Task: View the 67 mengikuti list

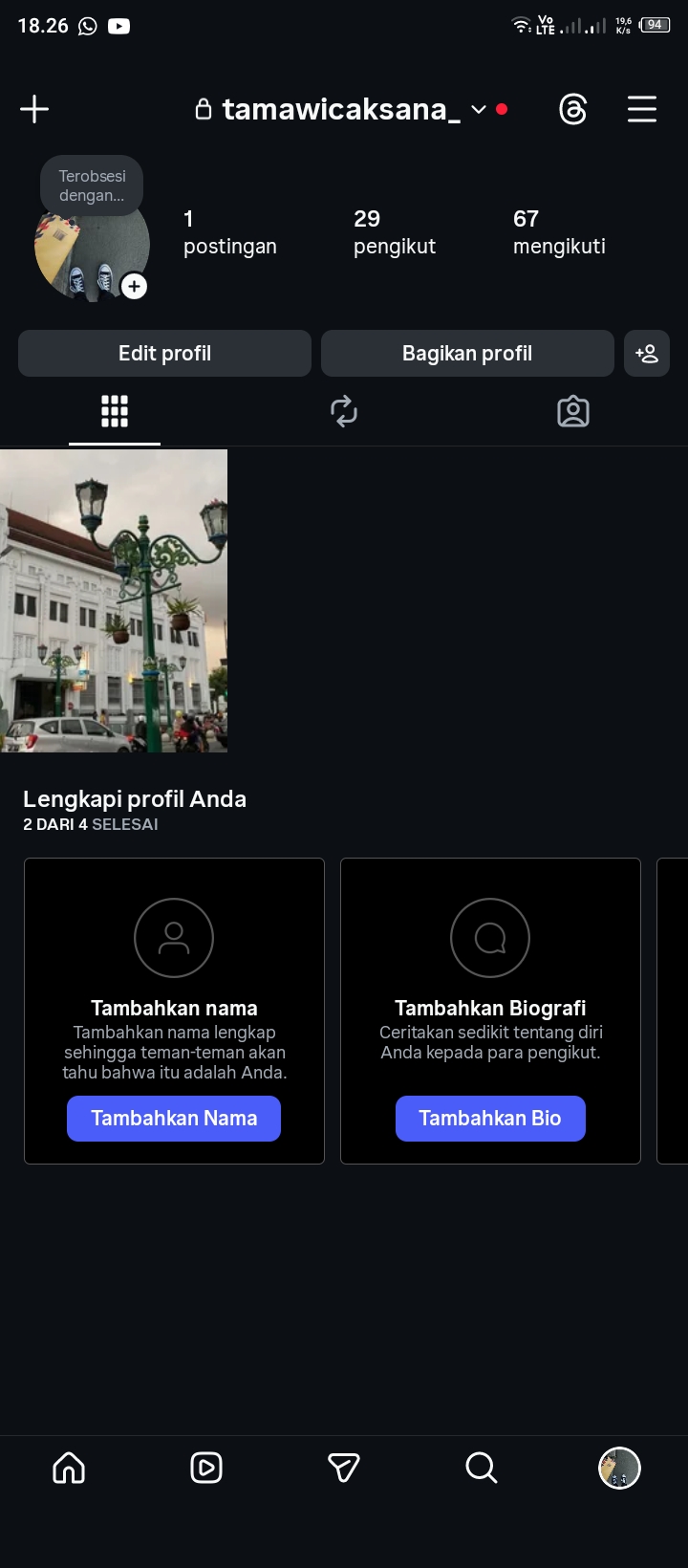Action: 559,232
